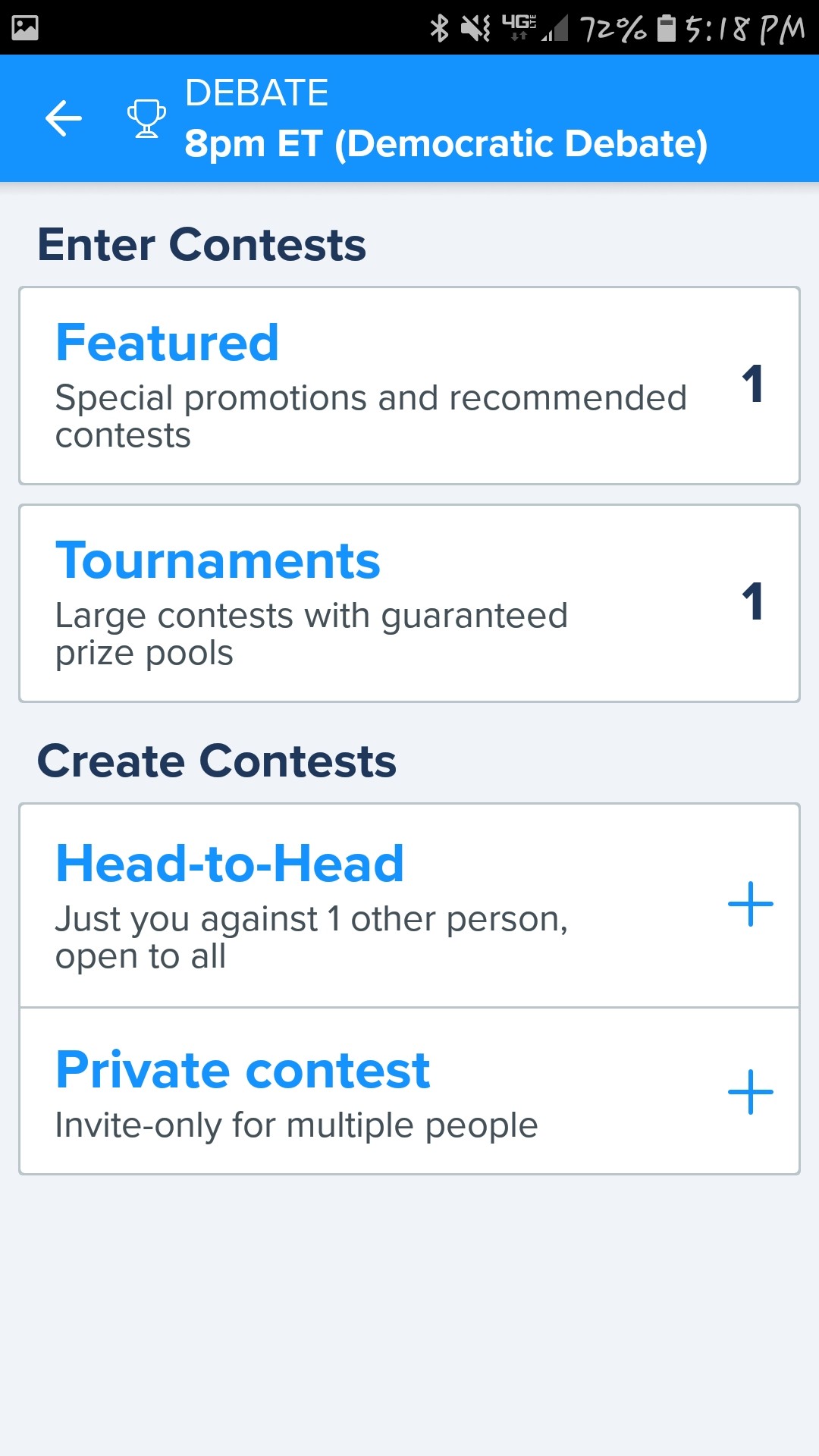Go back using the arrow icon

click(64, 118)
